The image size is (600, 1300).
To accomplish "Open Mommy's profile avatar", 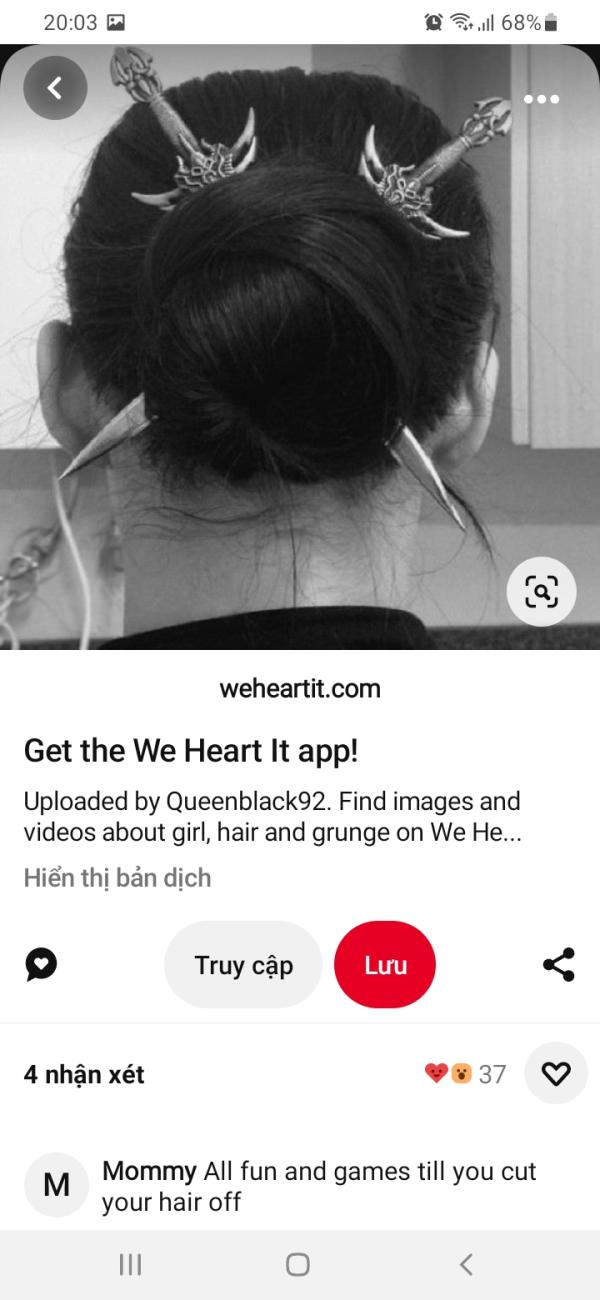I will 57,1185.
